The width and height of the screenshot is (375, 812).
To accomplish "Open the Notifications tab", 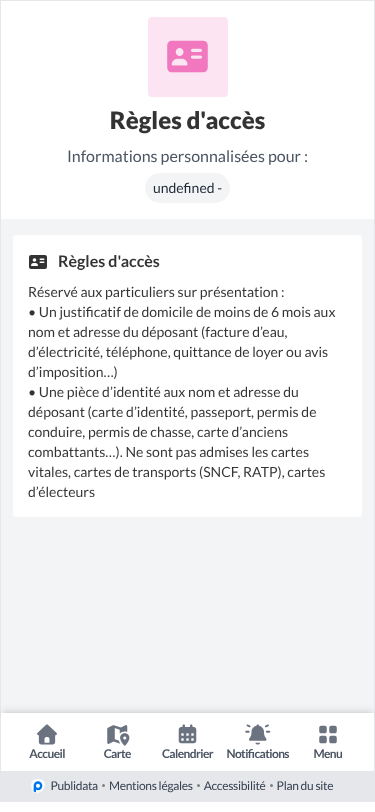I will (x=258, y=742).
